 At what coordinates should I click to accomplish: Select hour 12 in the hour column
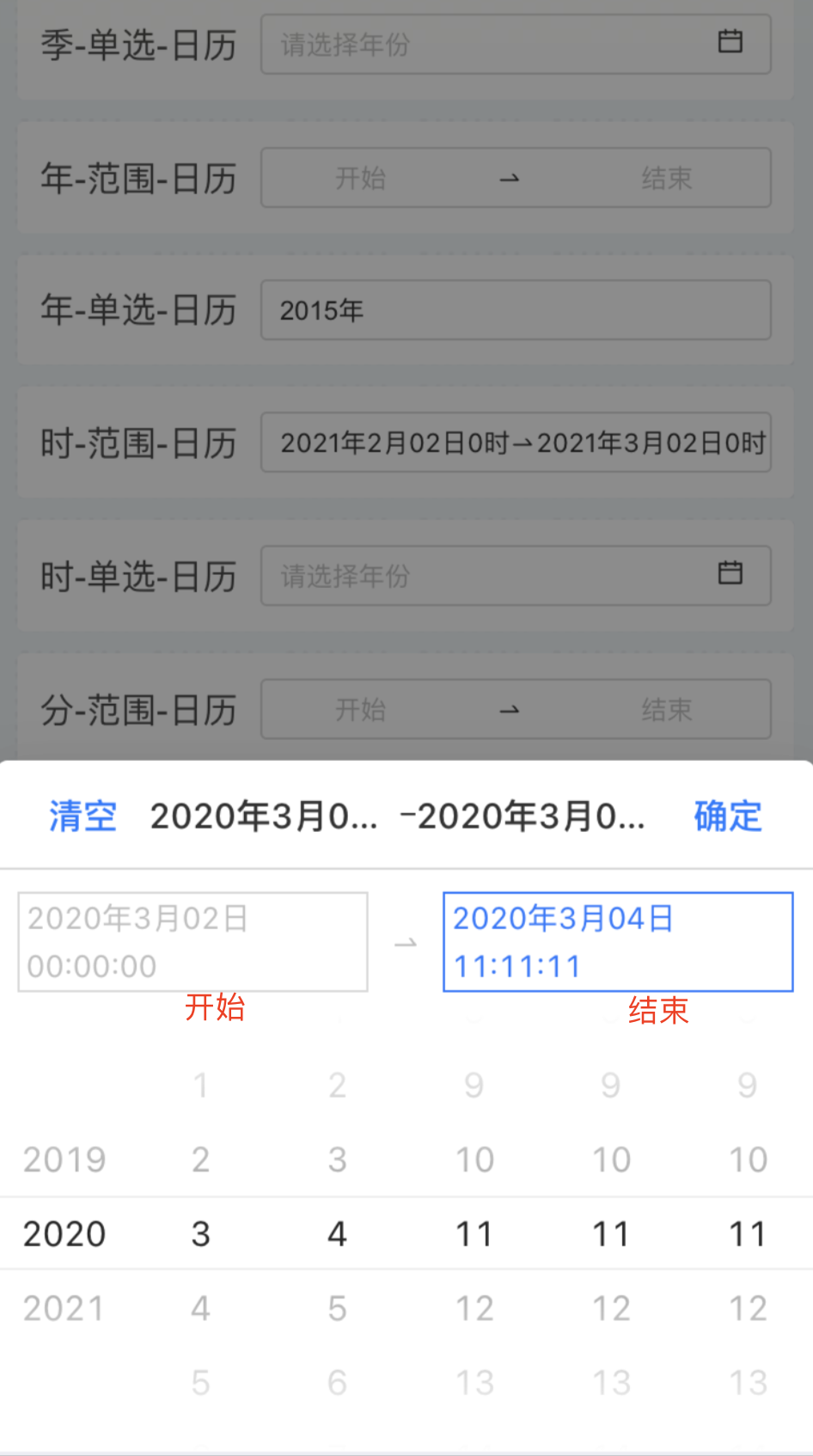[474, 1307]
